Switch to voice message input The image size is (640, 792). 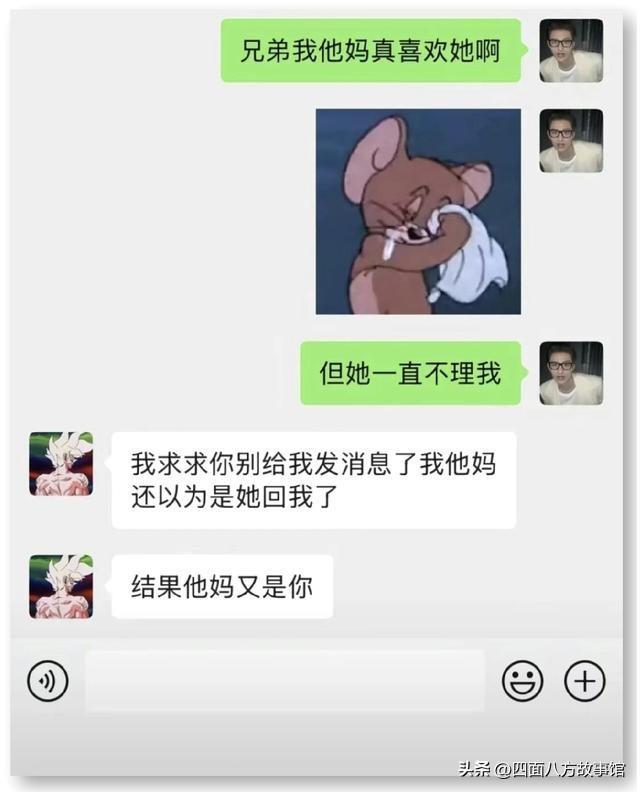47,681
